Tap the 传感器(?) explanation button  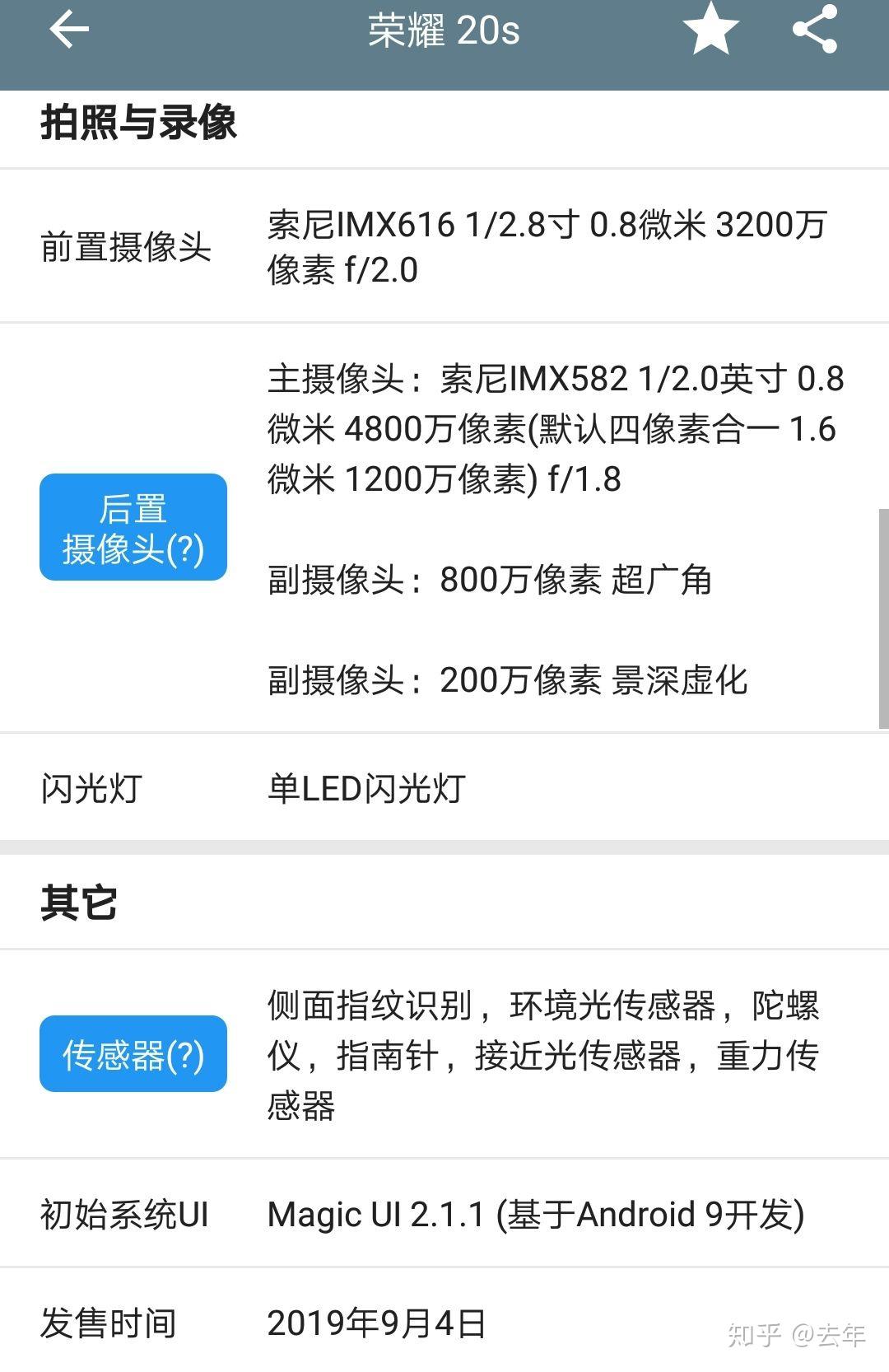[x=133, y=1054]
